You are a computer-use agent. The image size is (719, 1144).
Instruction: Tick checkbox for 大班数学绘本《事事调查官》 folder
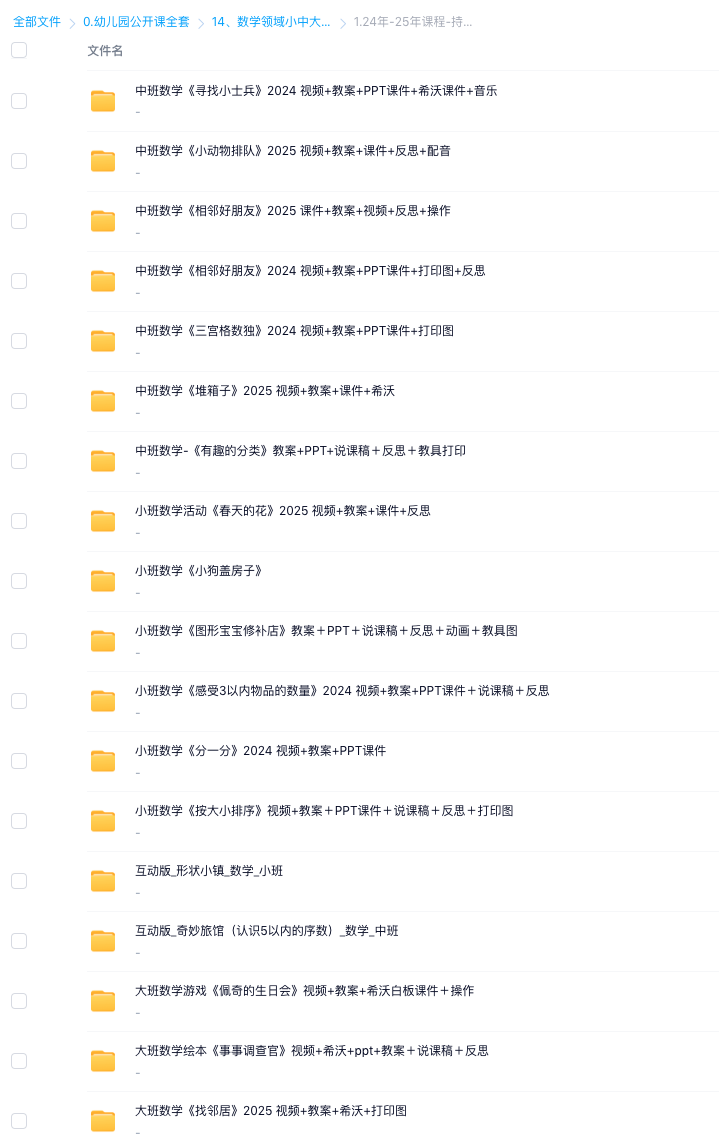(x=19, y=1061)
